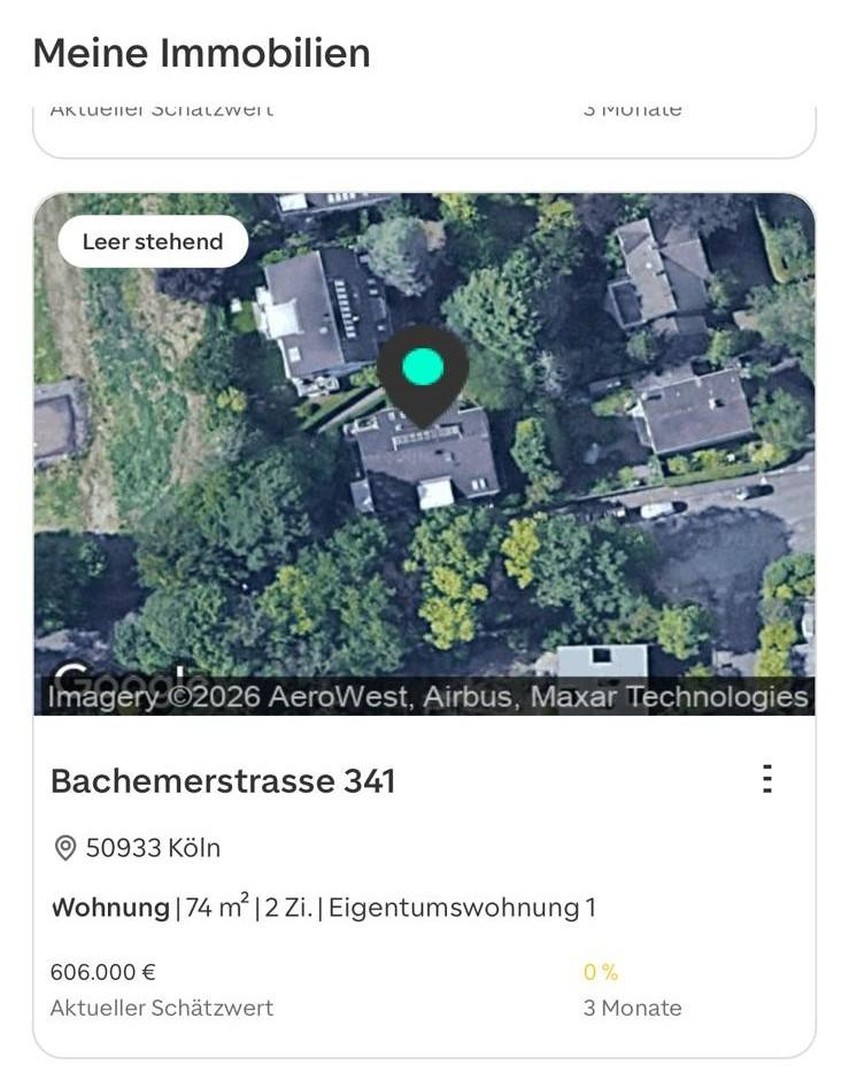Expand the partially visible card above the map

coord(424,122)
